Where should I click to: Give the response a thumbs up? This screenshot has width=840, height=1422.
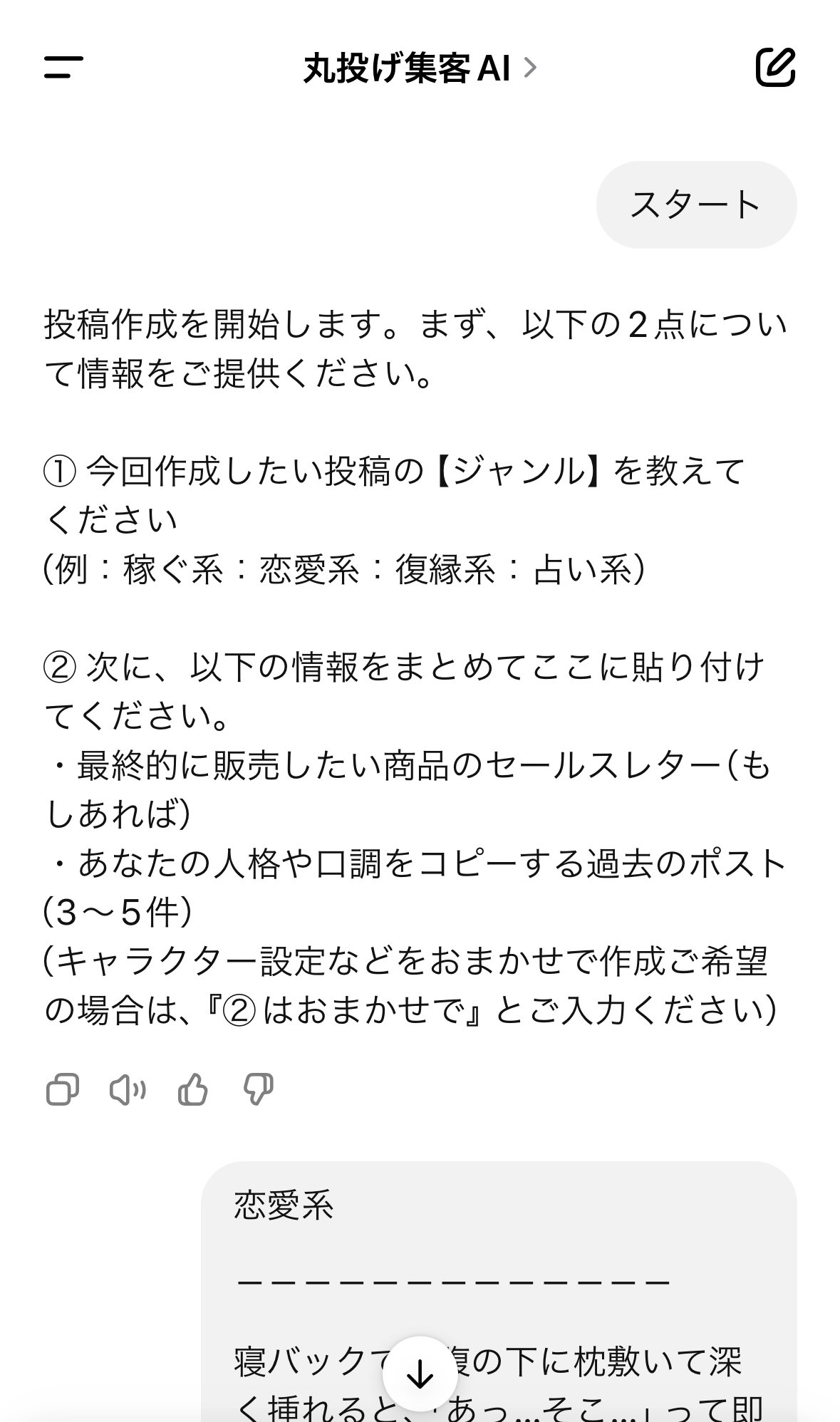pyautogui.click(x=192, y=1090)
